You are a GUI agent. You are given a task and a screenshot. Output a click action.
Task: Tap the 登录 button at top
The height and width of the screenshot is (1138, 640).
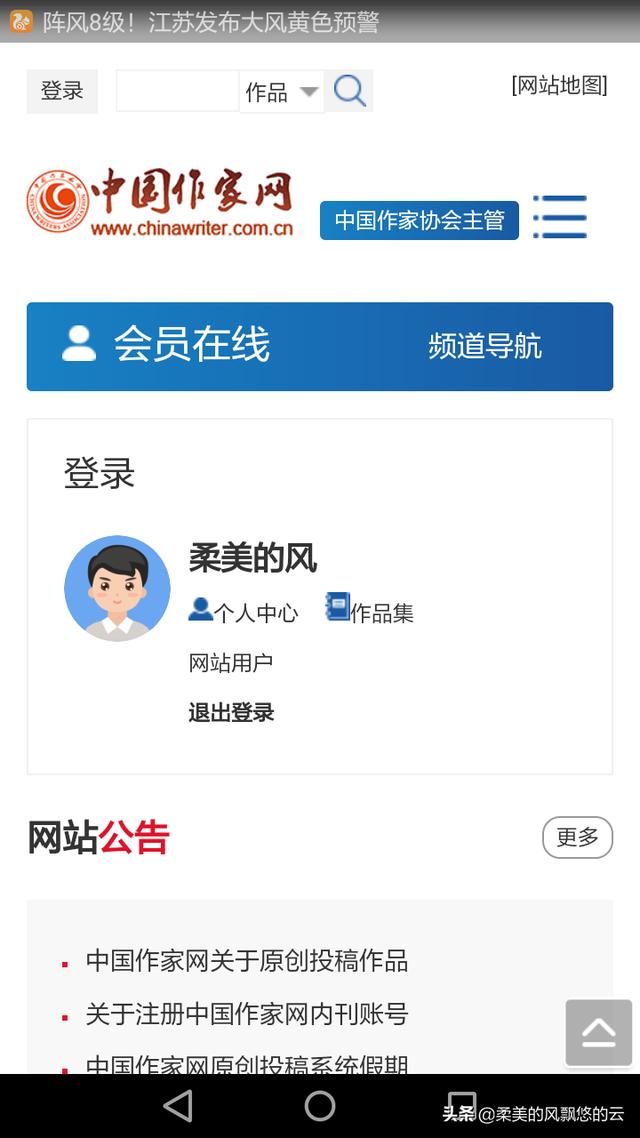(x=62, y=91)
